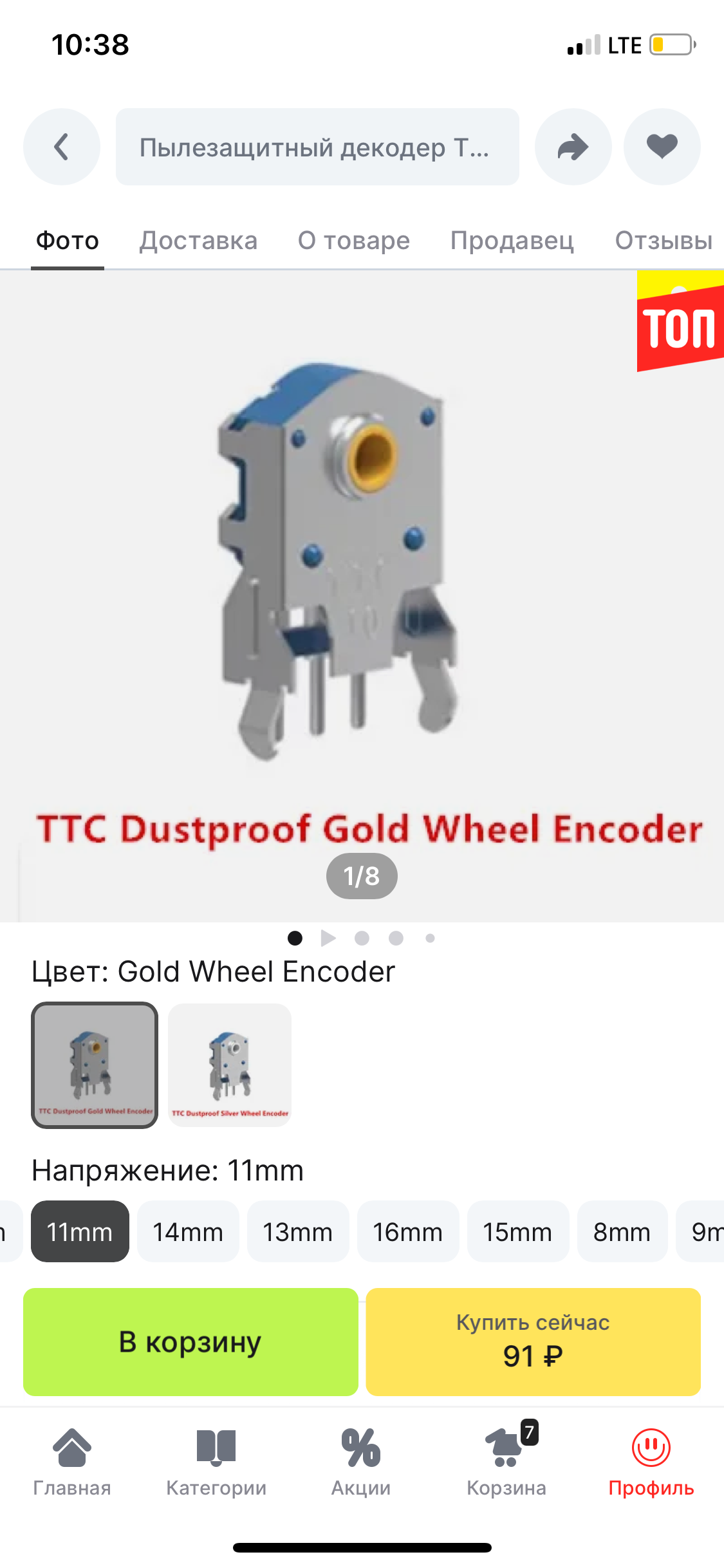Tap the product title search field
Image resolution: width=724 pixels, height=1568 pixels.
point(317,147)
